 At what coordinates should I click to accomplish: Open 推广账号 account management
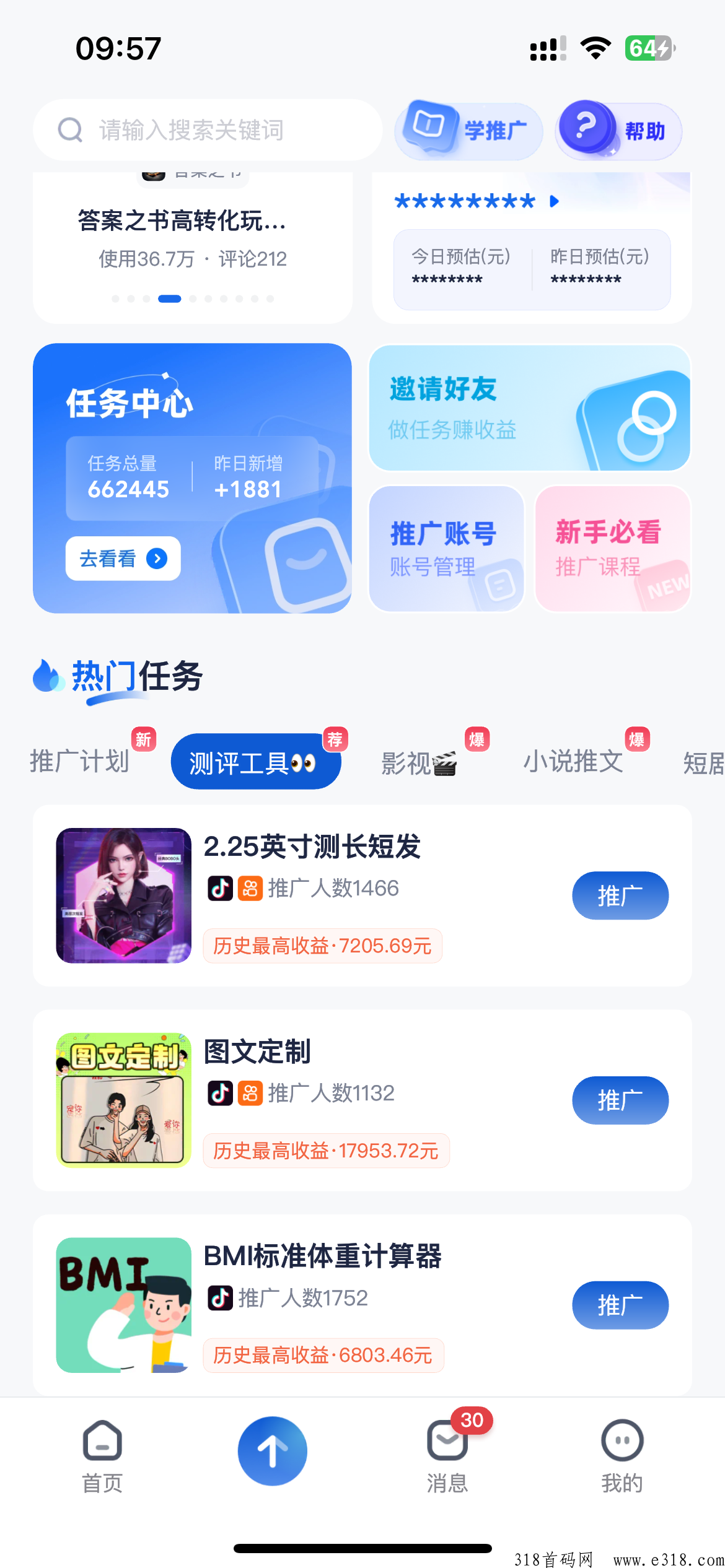pos(446,549)
